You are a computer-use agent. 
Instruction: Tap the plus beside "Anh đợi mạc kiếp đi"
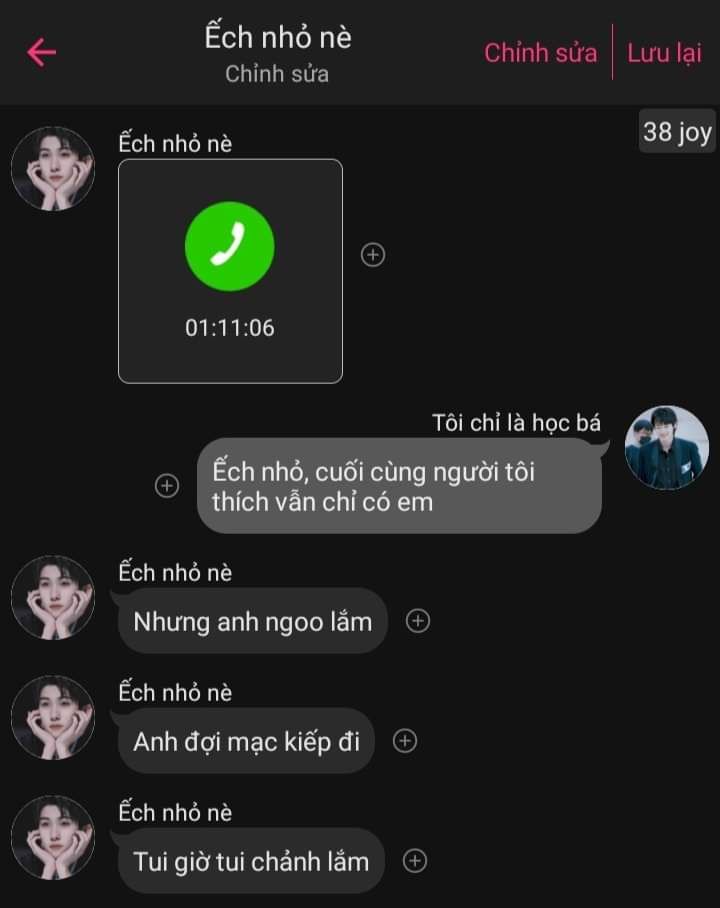(x=405, y=741)
